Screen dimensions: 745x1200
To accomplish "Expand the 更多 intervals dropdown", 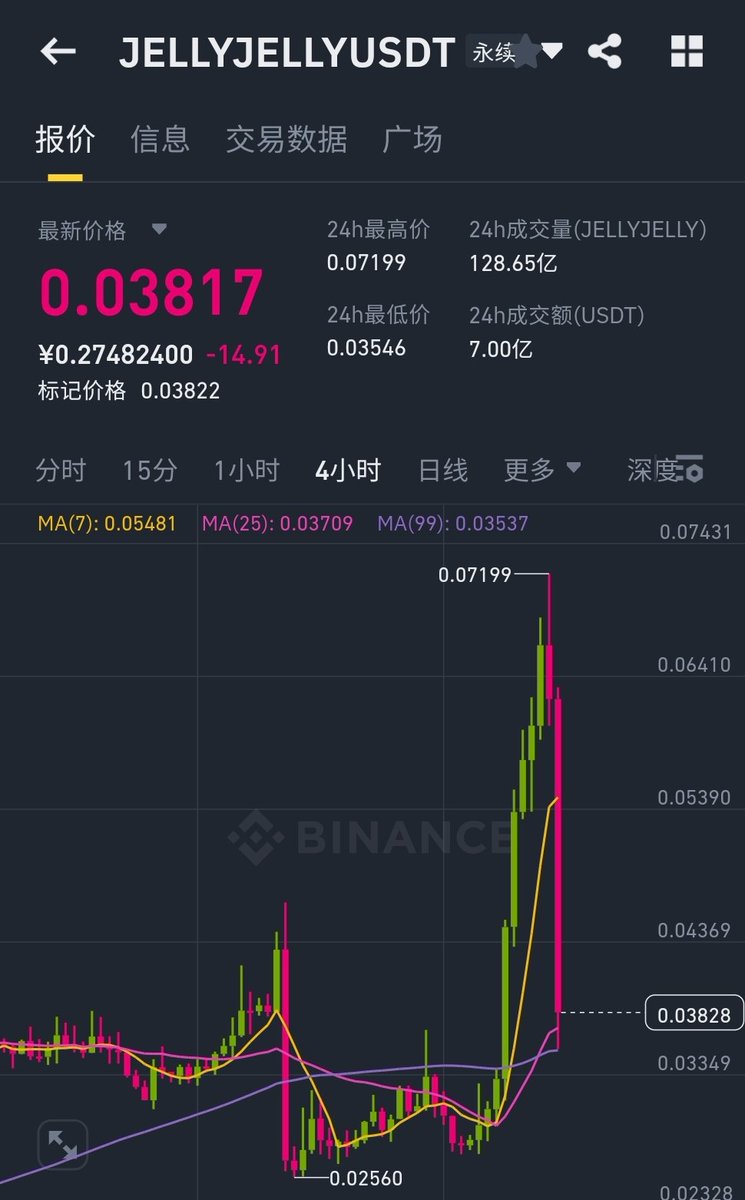I will [542, 470].
